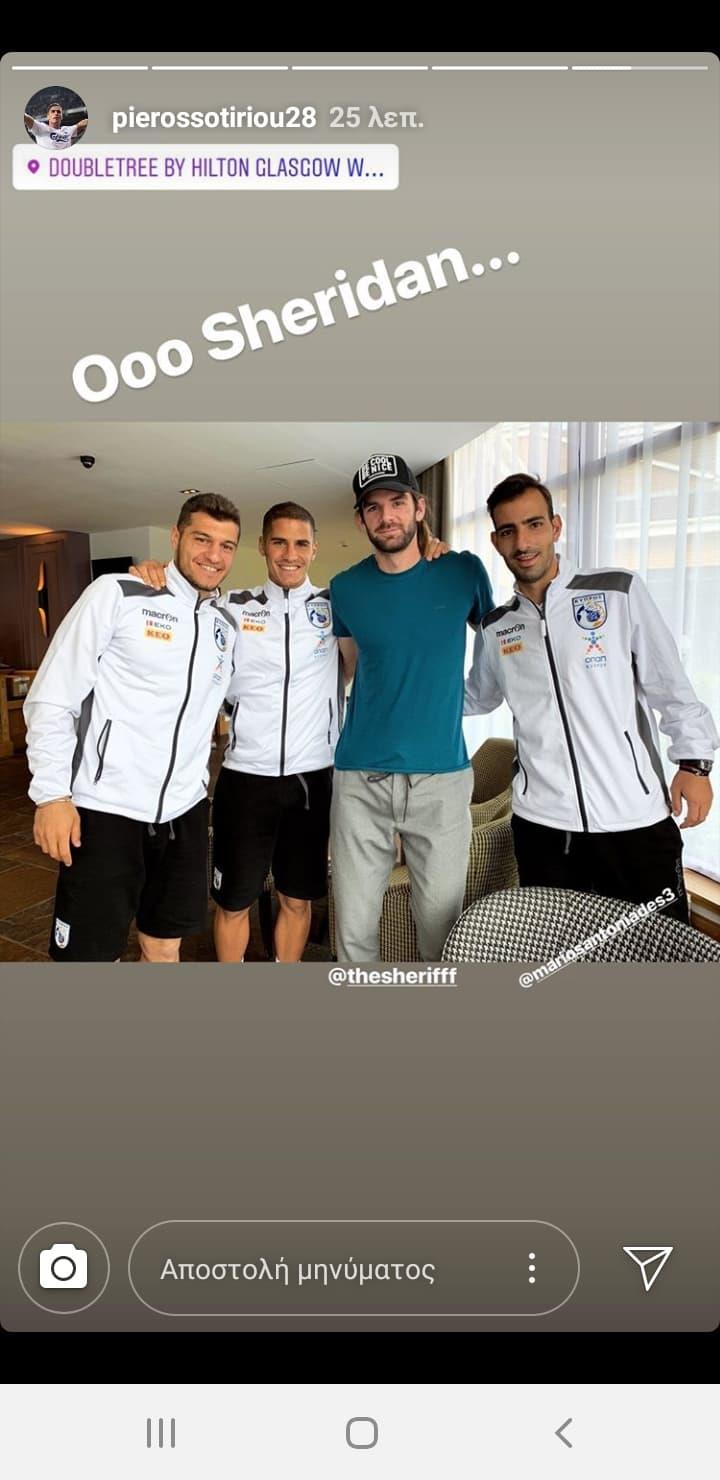This screenshot has width=720, height=1480.
Task: Go back with the system back button
Action: 564,1432
